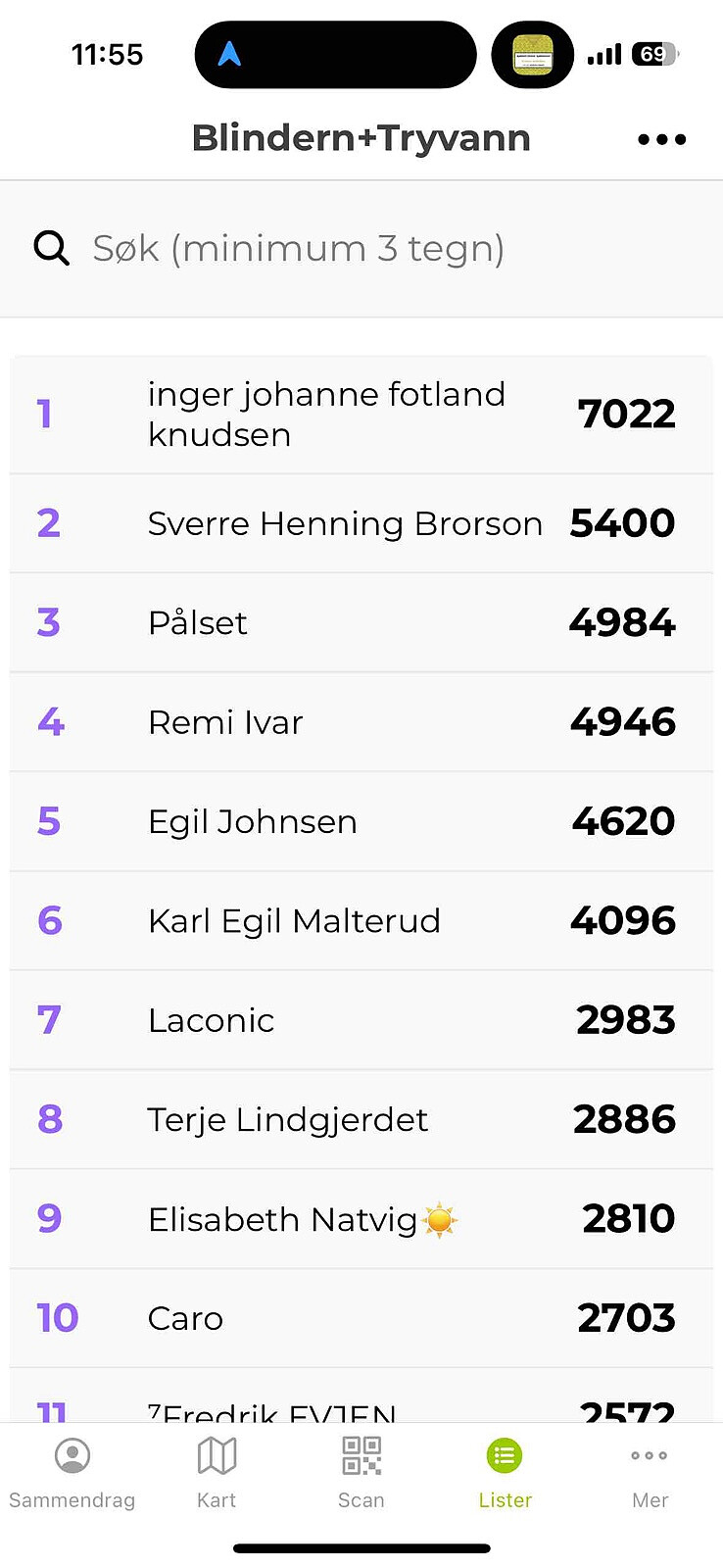Select the Lister tab
This screenshot has height=1568, width=723.
[x=506, y=1472]
